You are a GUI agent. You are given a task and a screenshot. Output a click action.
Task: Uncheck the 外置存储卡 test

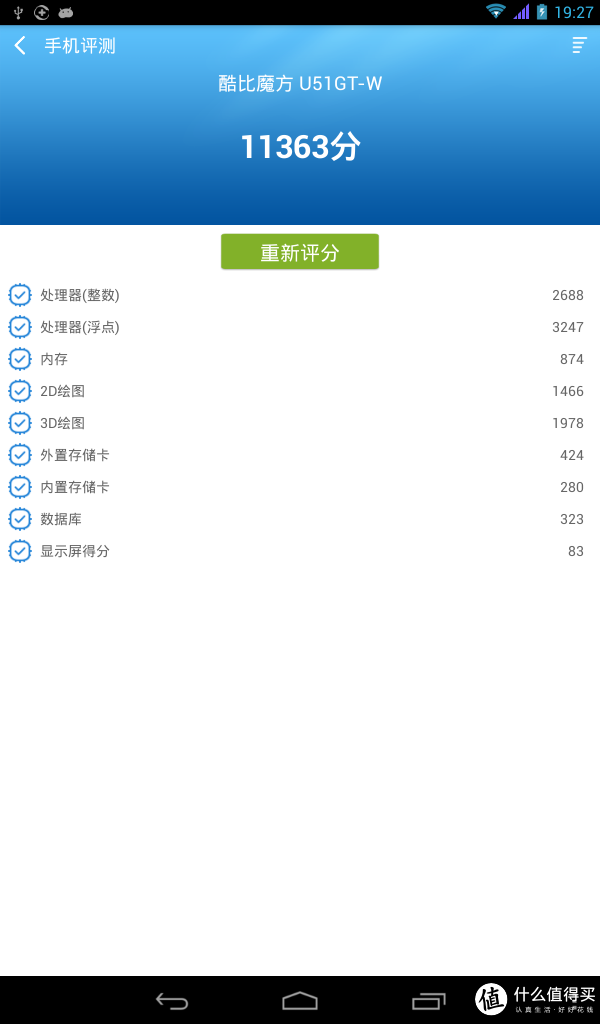pos(20,455)
